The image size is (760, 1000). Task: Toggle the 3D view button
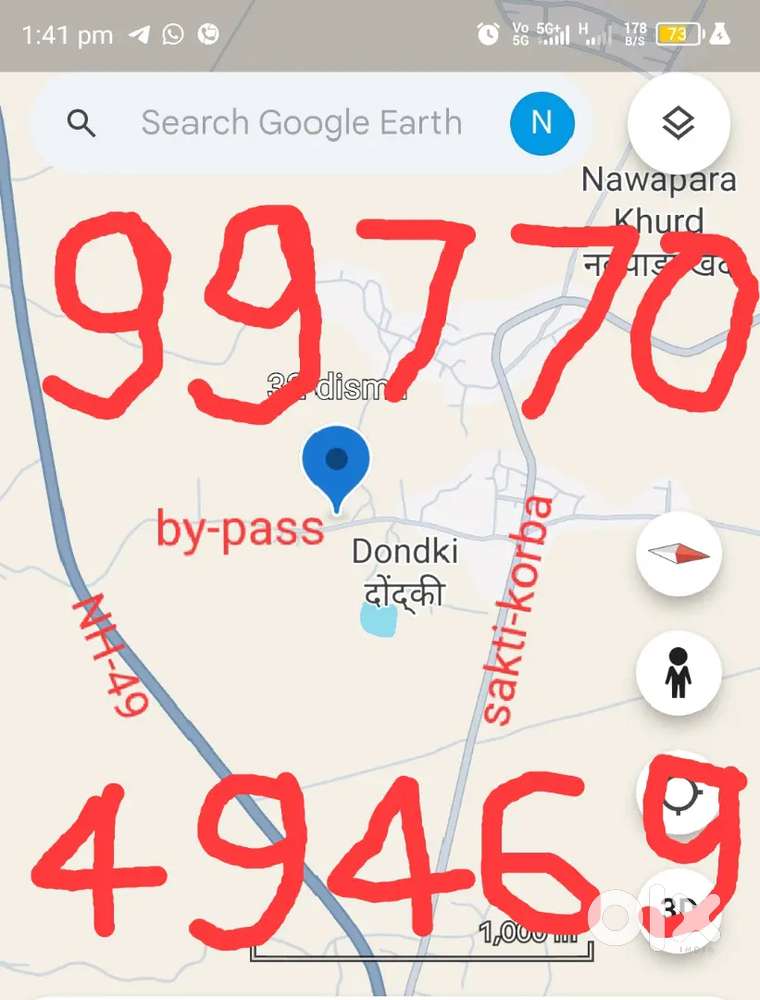click(678, 908)
